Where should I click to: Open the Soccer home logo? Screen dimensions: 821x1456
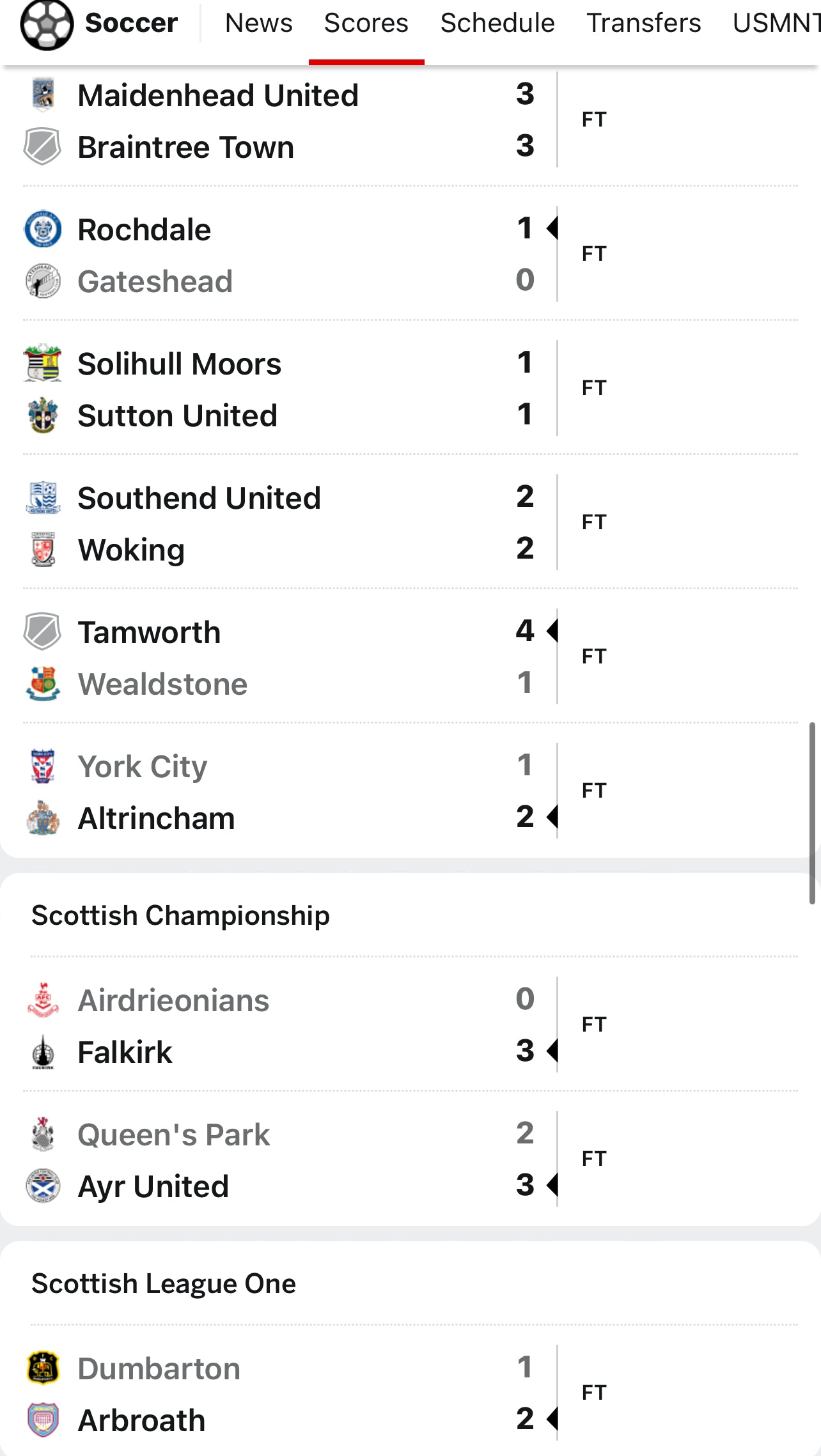coord(99,24)
